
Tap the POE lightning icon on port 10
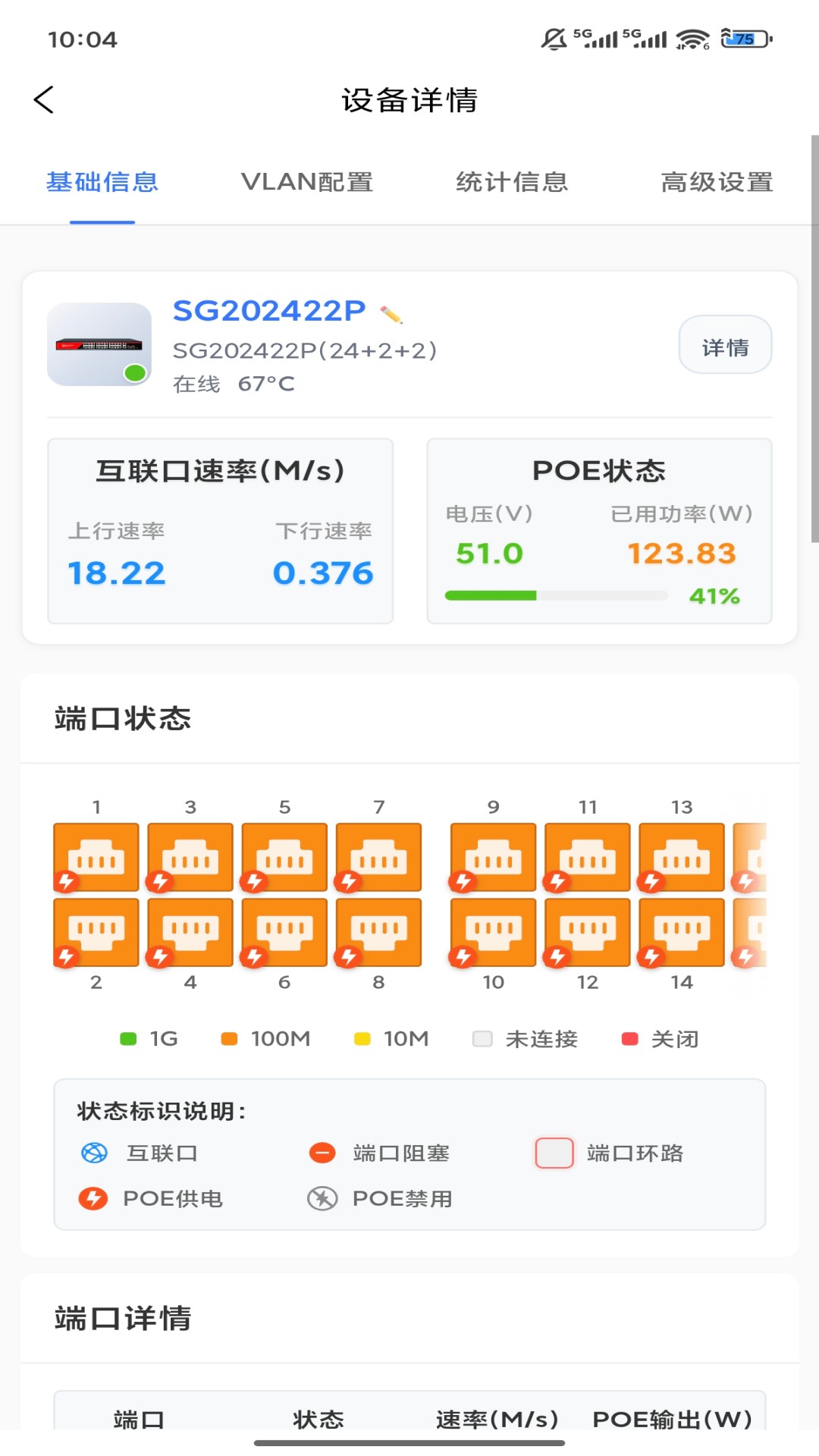pyautogui.click(x=464, y=955)
